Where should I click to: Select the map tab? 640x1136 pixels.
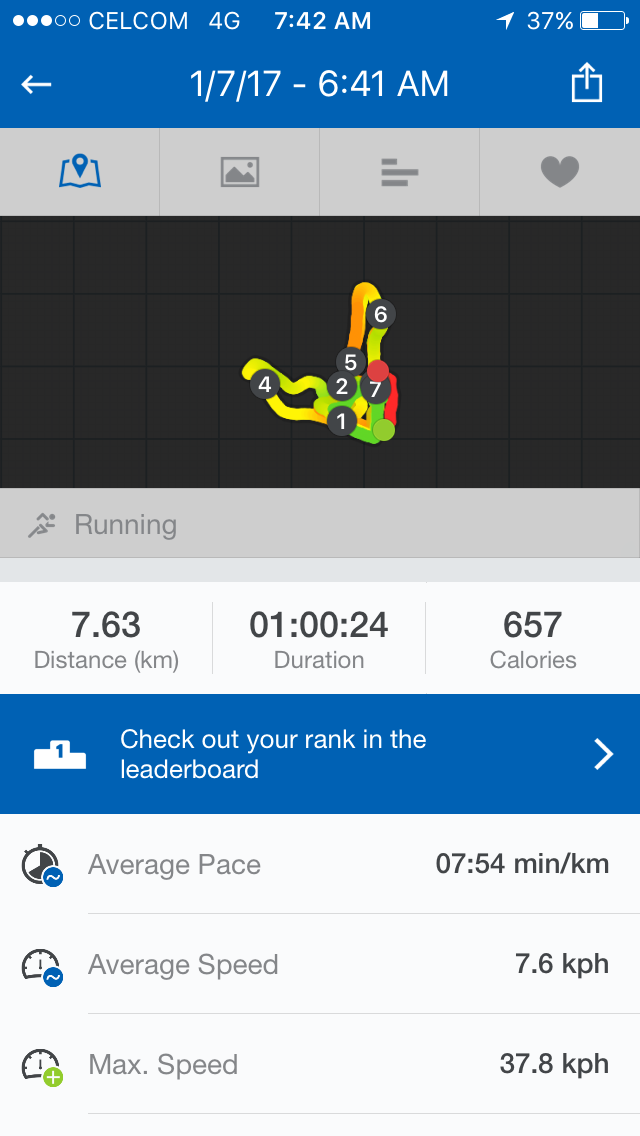point(80,172)
